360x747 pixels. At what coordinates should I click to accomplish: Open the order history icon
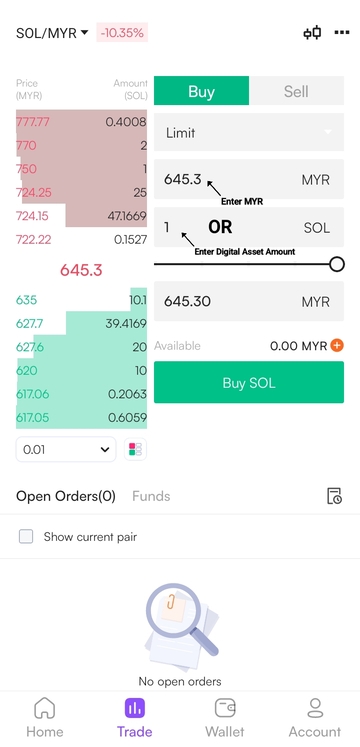point(334,496)
